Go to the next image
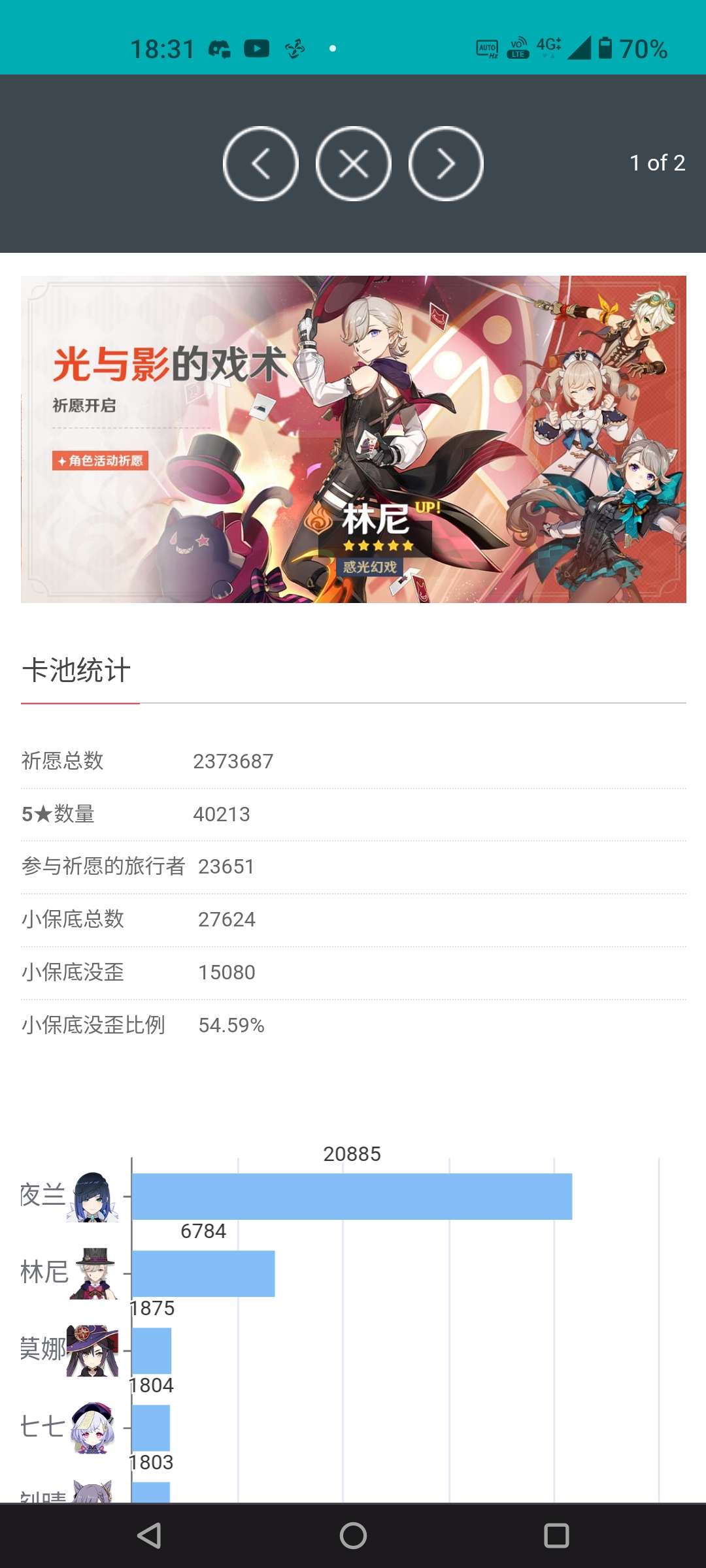The width and height of the screenshot is (706, 1568). tap(446, 163)
